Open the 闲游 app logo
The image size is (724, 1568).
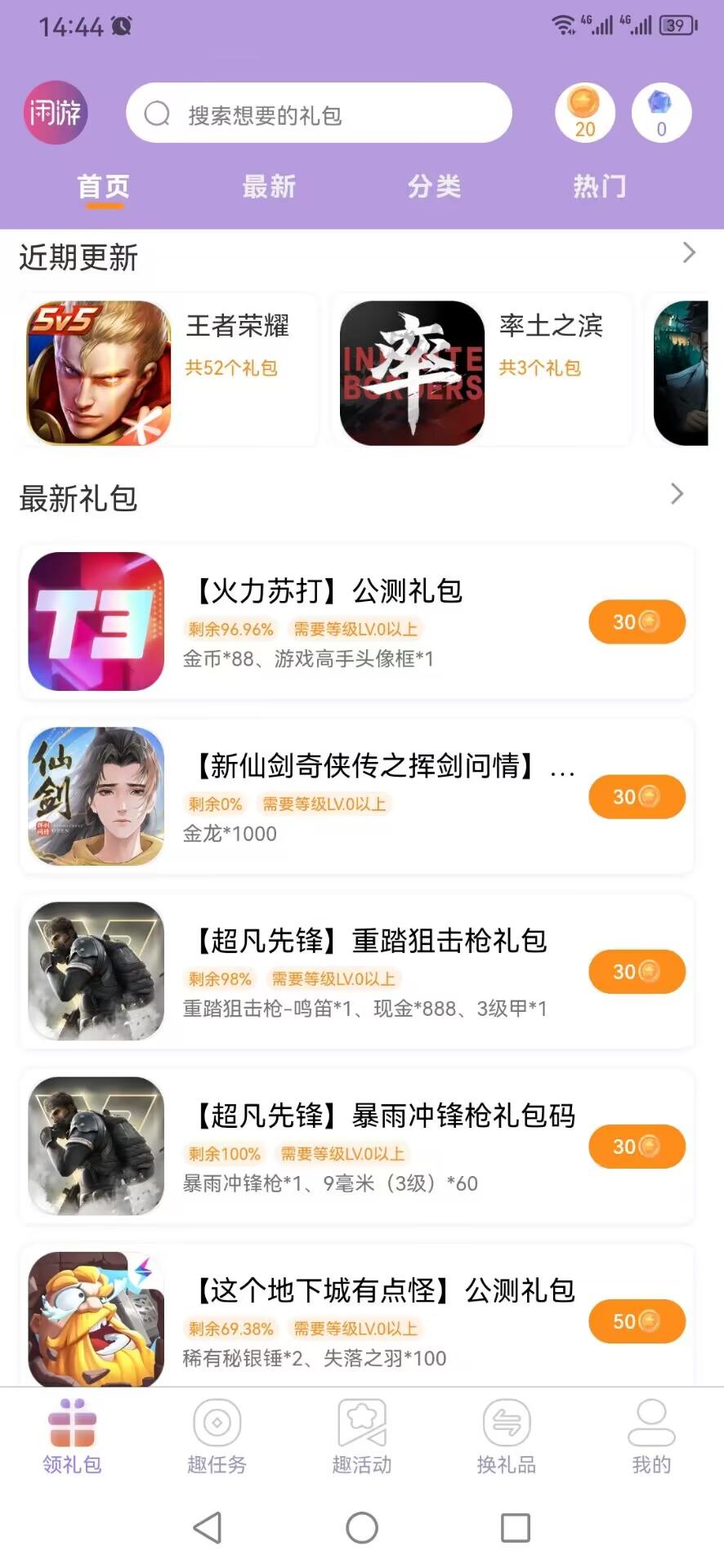[54, 113]
